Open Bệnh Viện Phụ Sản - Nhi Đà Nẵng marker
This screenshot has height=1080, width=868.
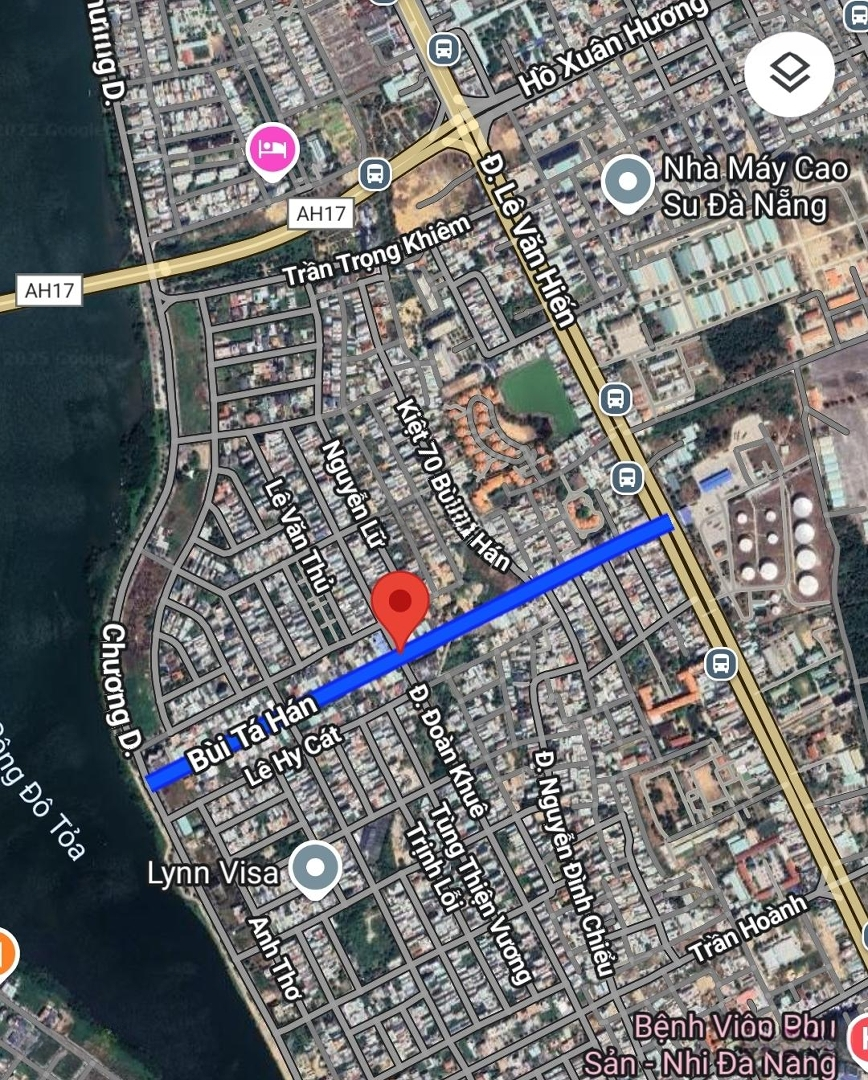(857, 1040)
